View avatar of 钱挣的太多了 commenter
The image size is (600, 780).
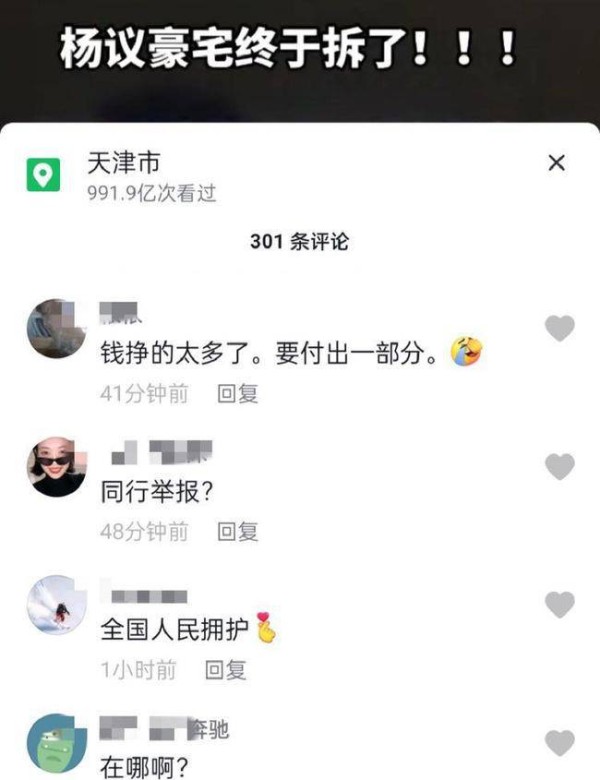click(56, 329)
